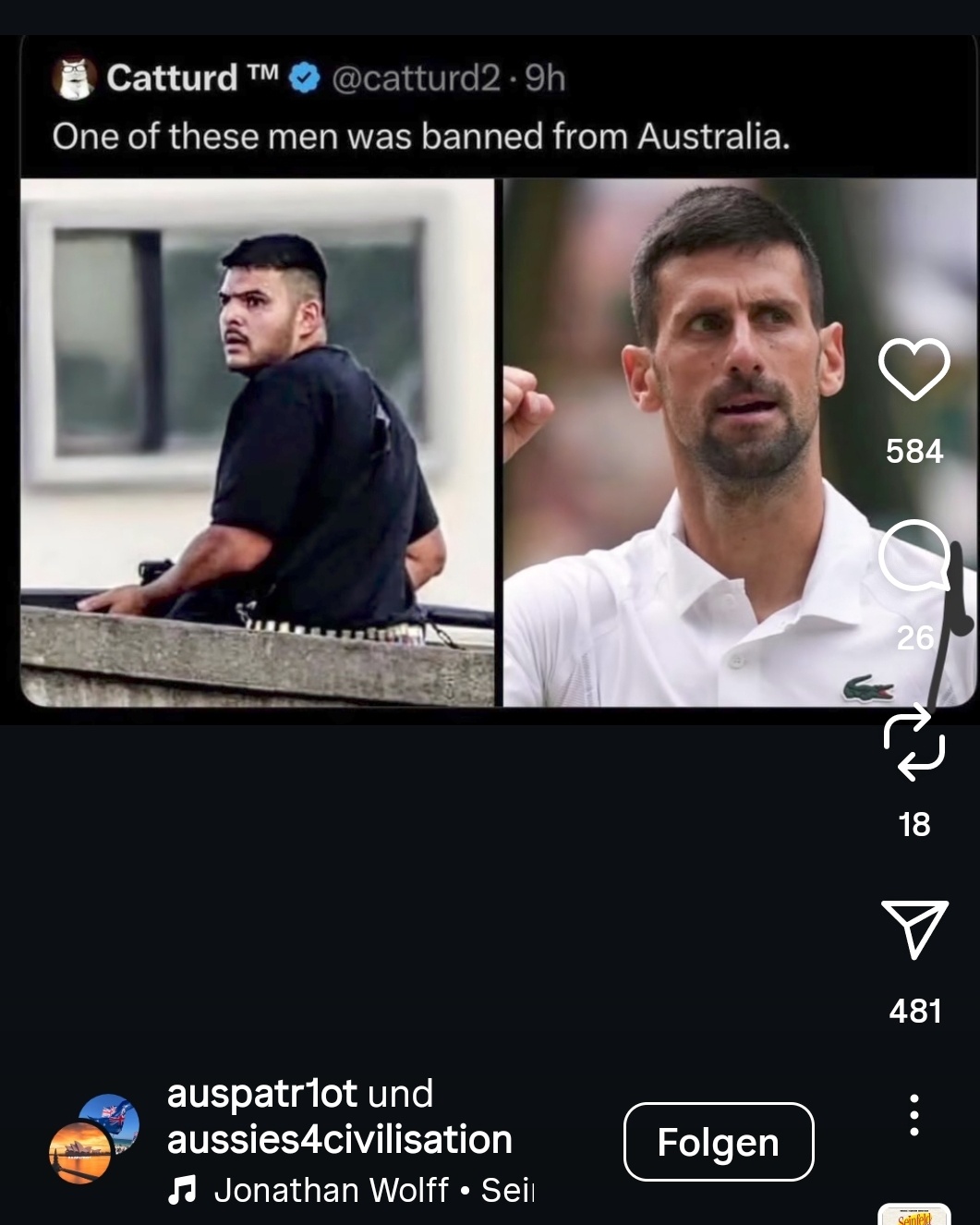Like this reel with the heart icon

913,370
